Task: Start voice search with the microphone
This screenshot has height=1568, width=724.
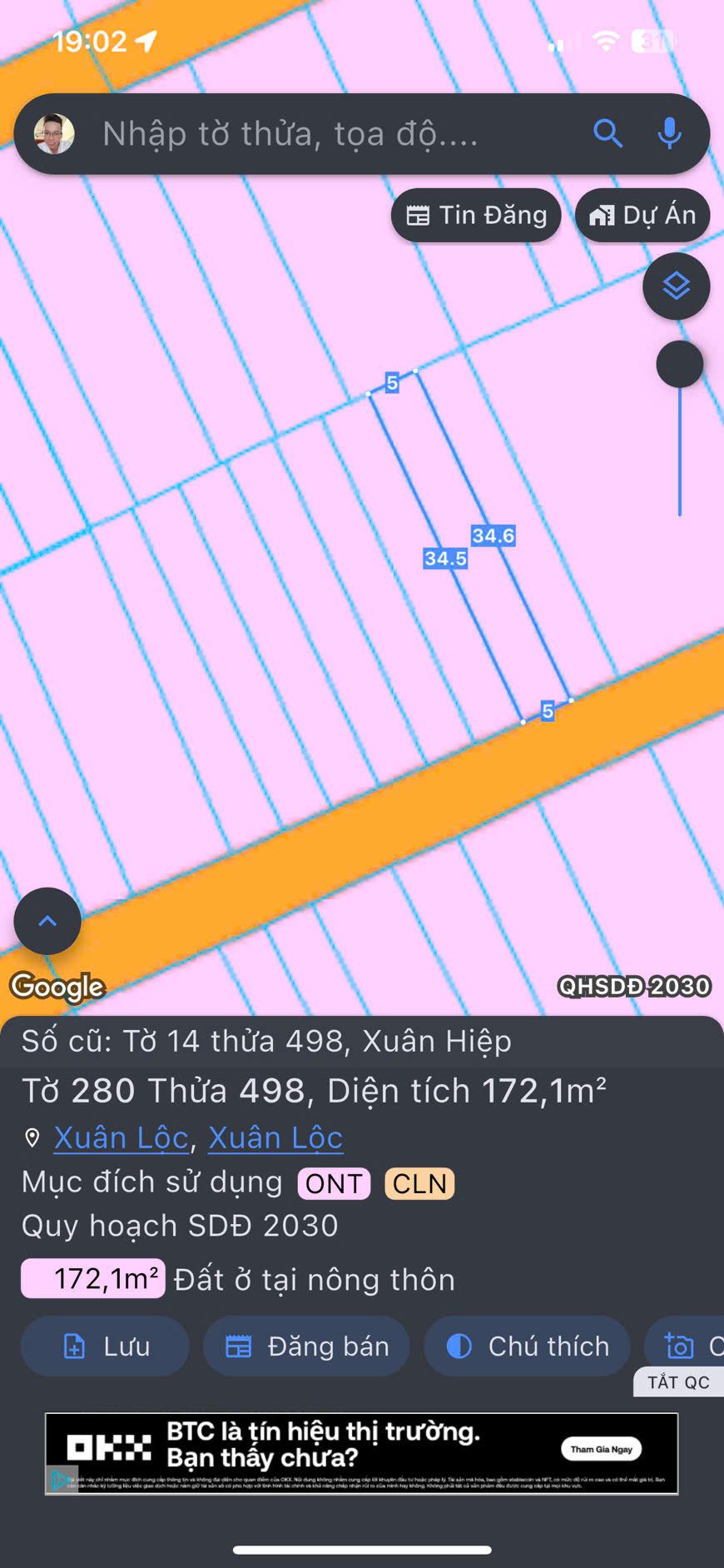Action: 669,133
